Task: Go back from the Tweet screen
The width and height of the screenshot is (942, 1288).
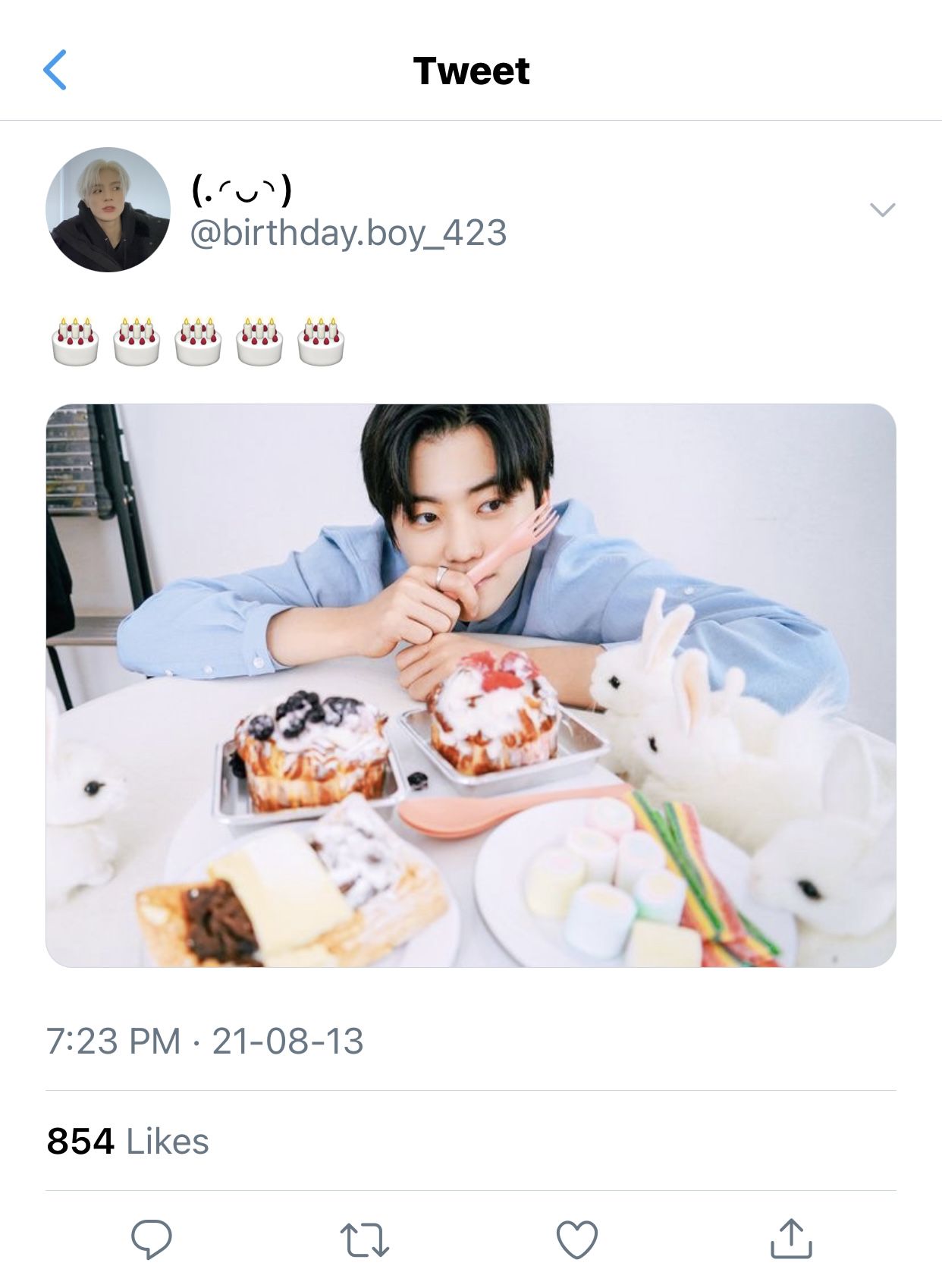Action: pos(55,71)
